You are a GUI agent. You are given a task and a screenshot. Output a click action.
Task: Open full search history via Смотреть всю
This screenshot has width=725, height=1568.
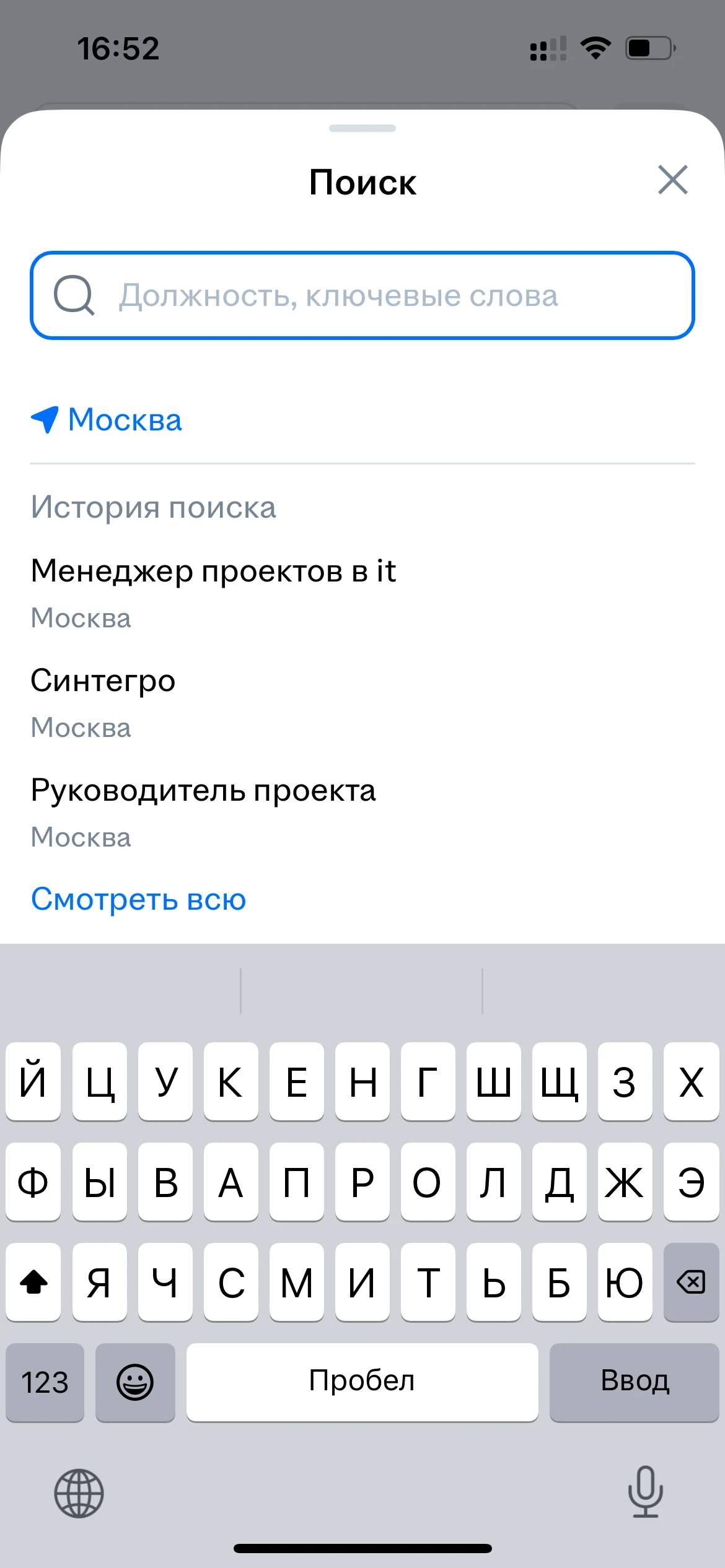(x=139, y=899)
